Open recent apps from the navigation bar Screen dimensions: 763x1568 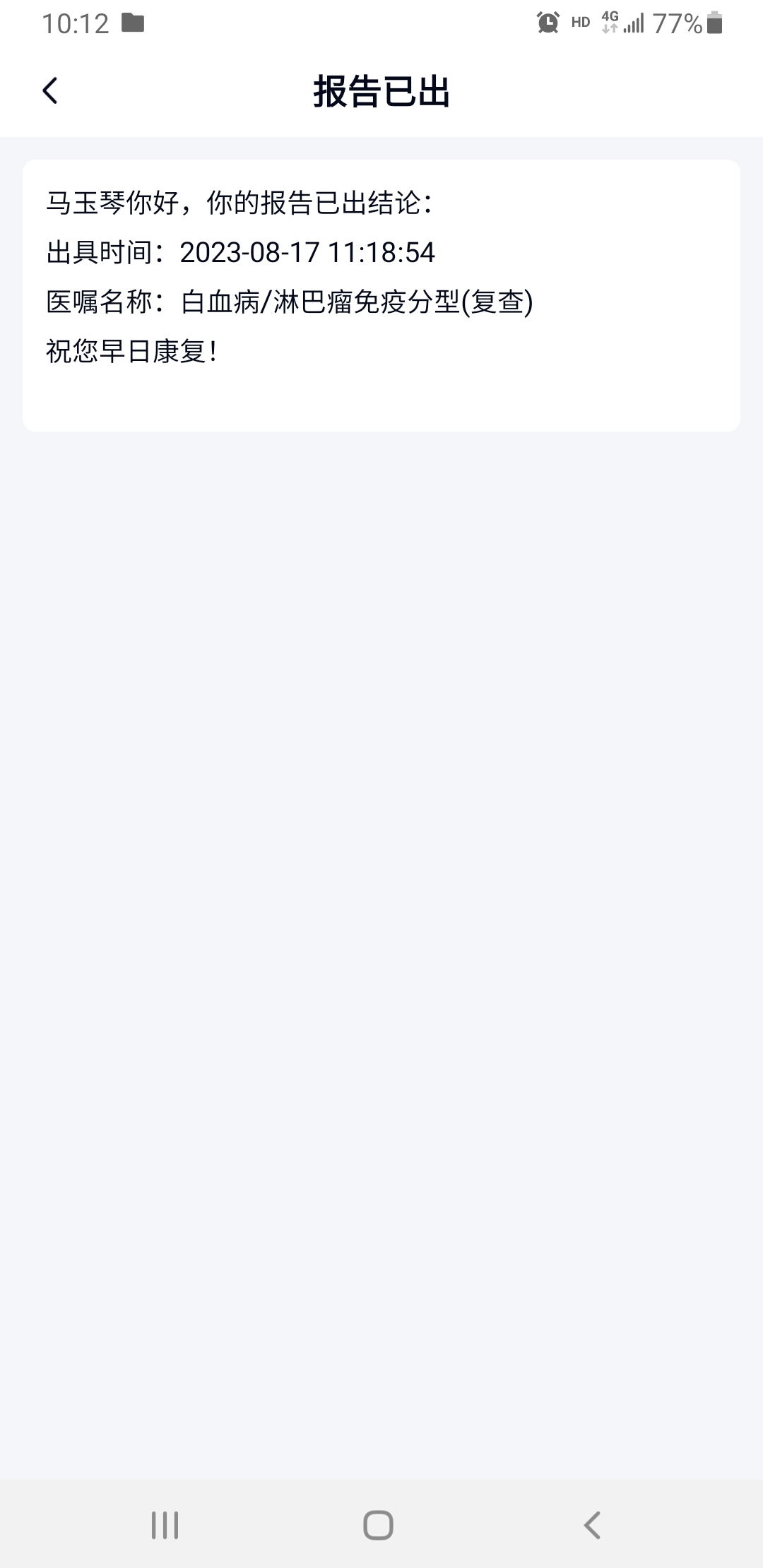[x=165, y=1525]
